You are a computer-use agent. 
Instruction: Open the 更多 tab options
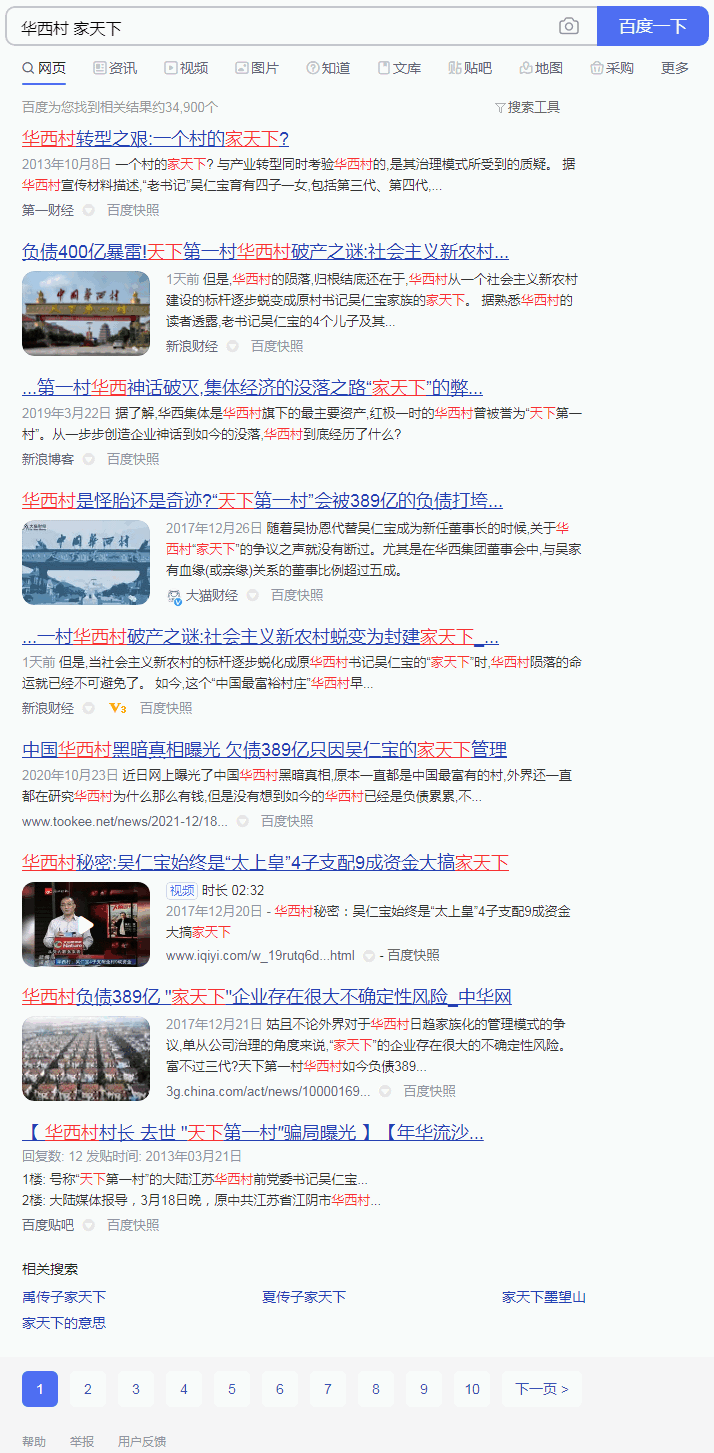click(675, 68)
